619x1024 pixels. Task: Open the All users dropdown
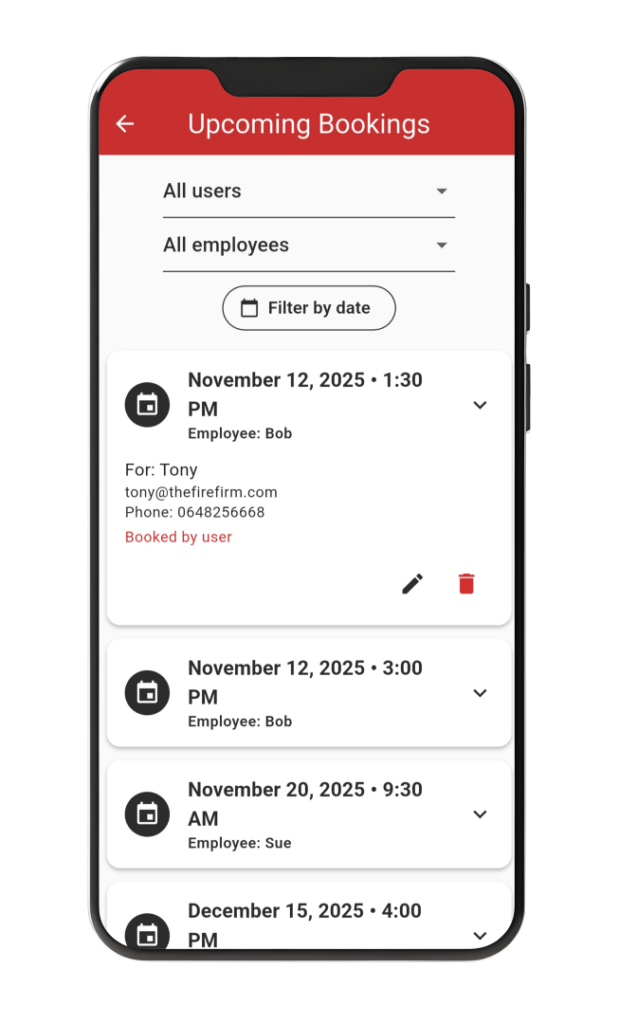click(x=308, y=191)
